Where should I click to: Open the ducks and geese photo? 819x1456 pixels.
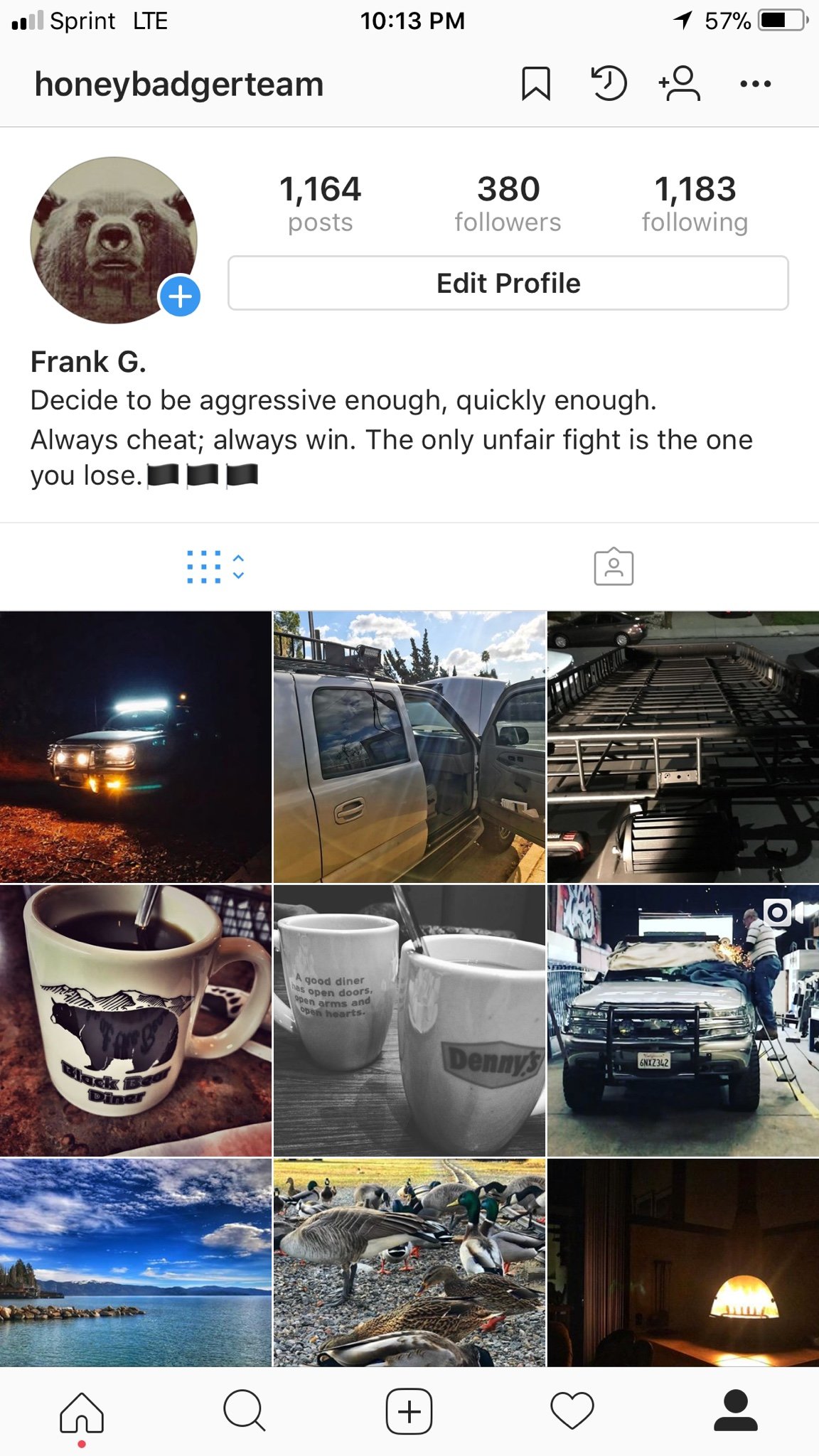coord(409,1262)
